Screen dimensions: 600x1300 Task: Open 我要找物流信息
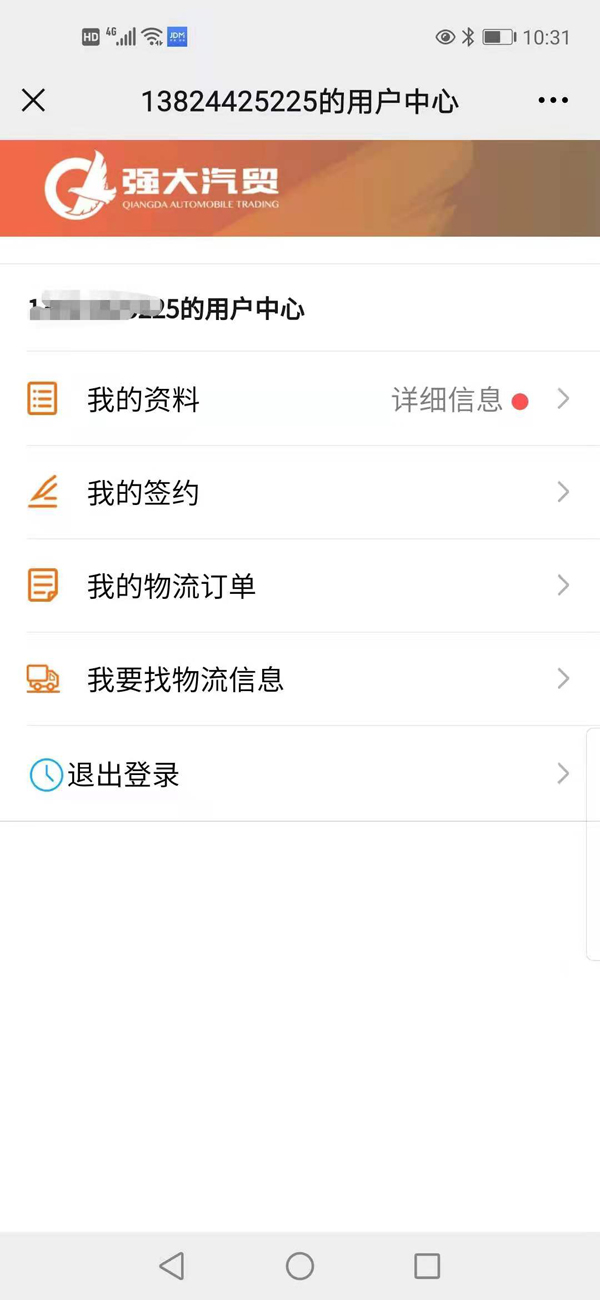[x=300, y=680]
